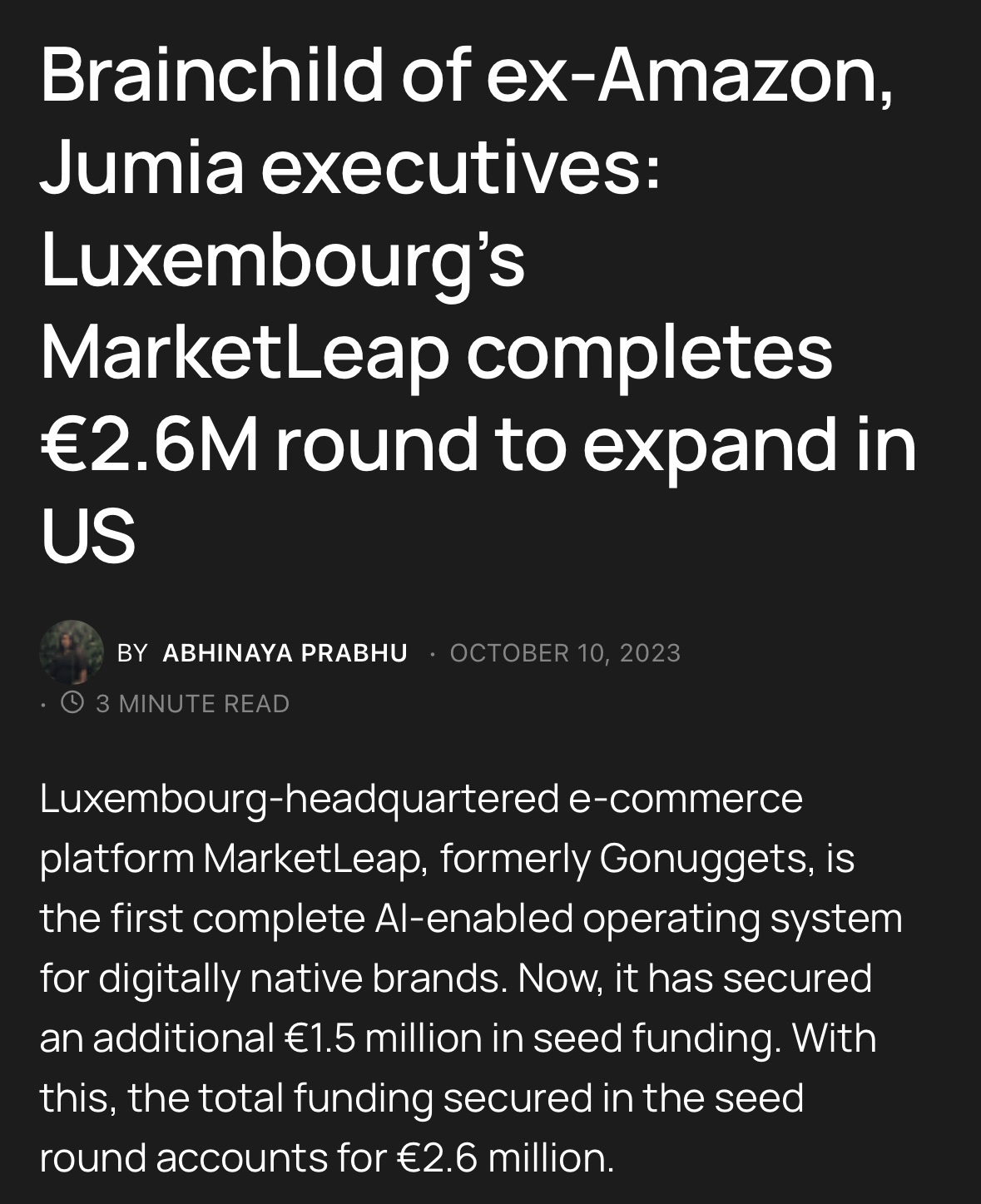Open author Abhinaya Prabhu's profile link
The image size is (981, 1204).
(x=285, y=653)
